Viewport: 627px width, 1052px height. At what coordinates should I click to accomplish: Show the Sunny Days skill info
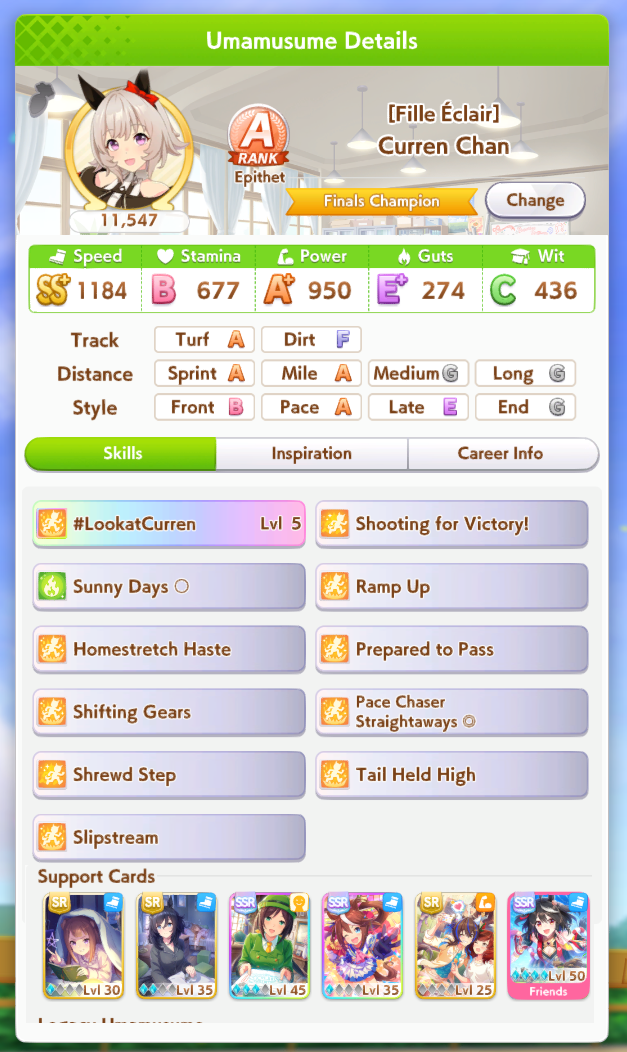(169, 586)
